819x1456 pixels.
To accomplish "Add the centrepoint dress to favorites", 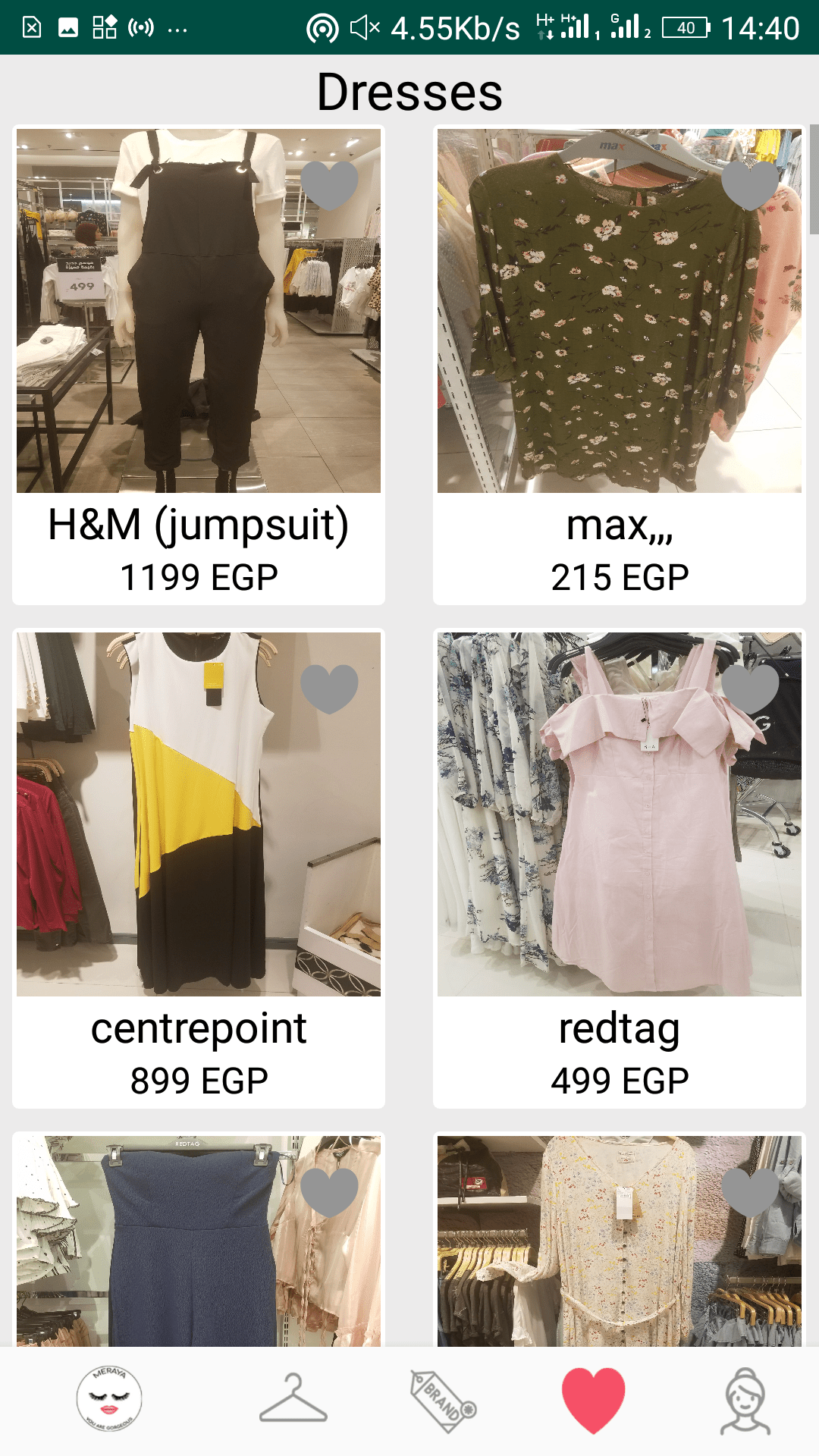I will click(x=329, y=688).
